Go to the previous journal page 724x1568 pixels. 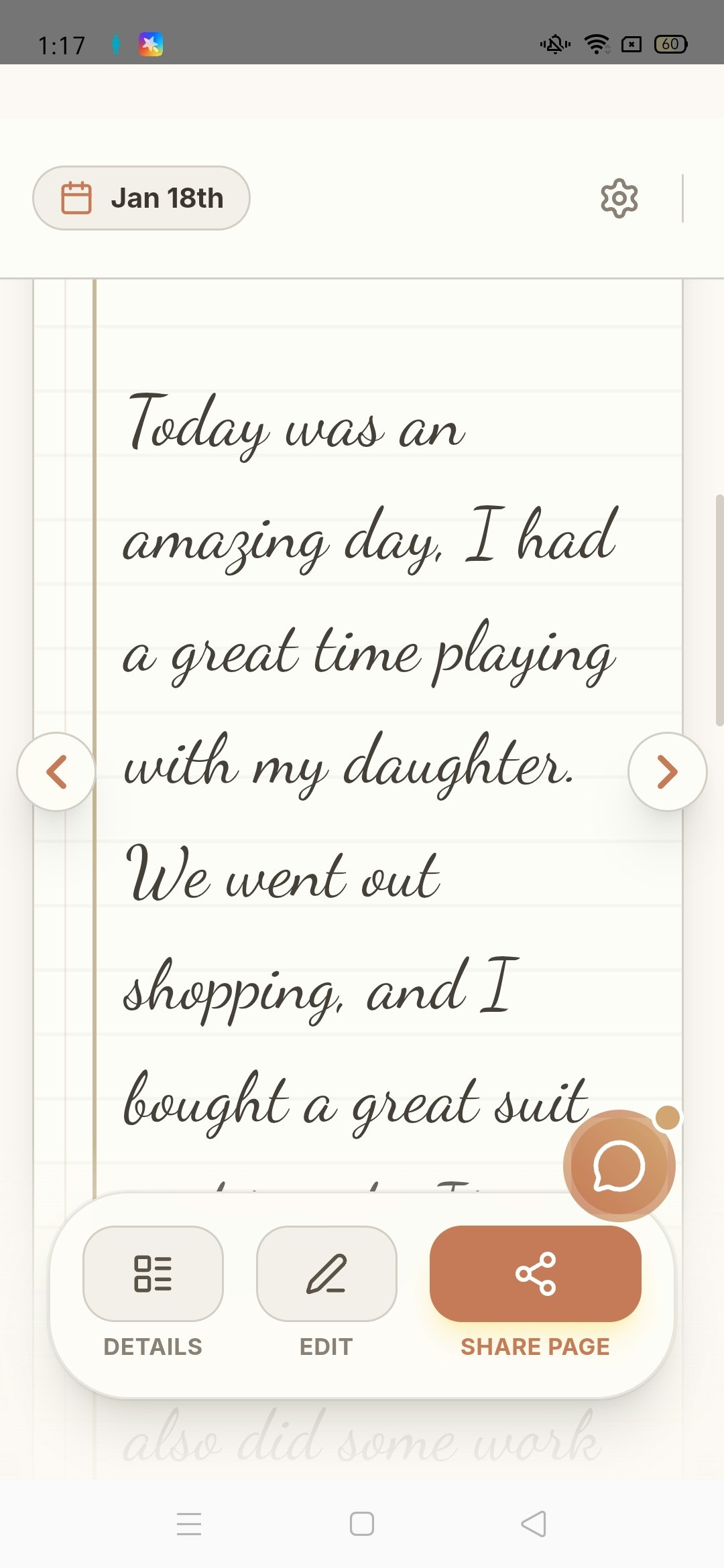56,771
